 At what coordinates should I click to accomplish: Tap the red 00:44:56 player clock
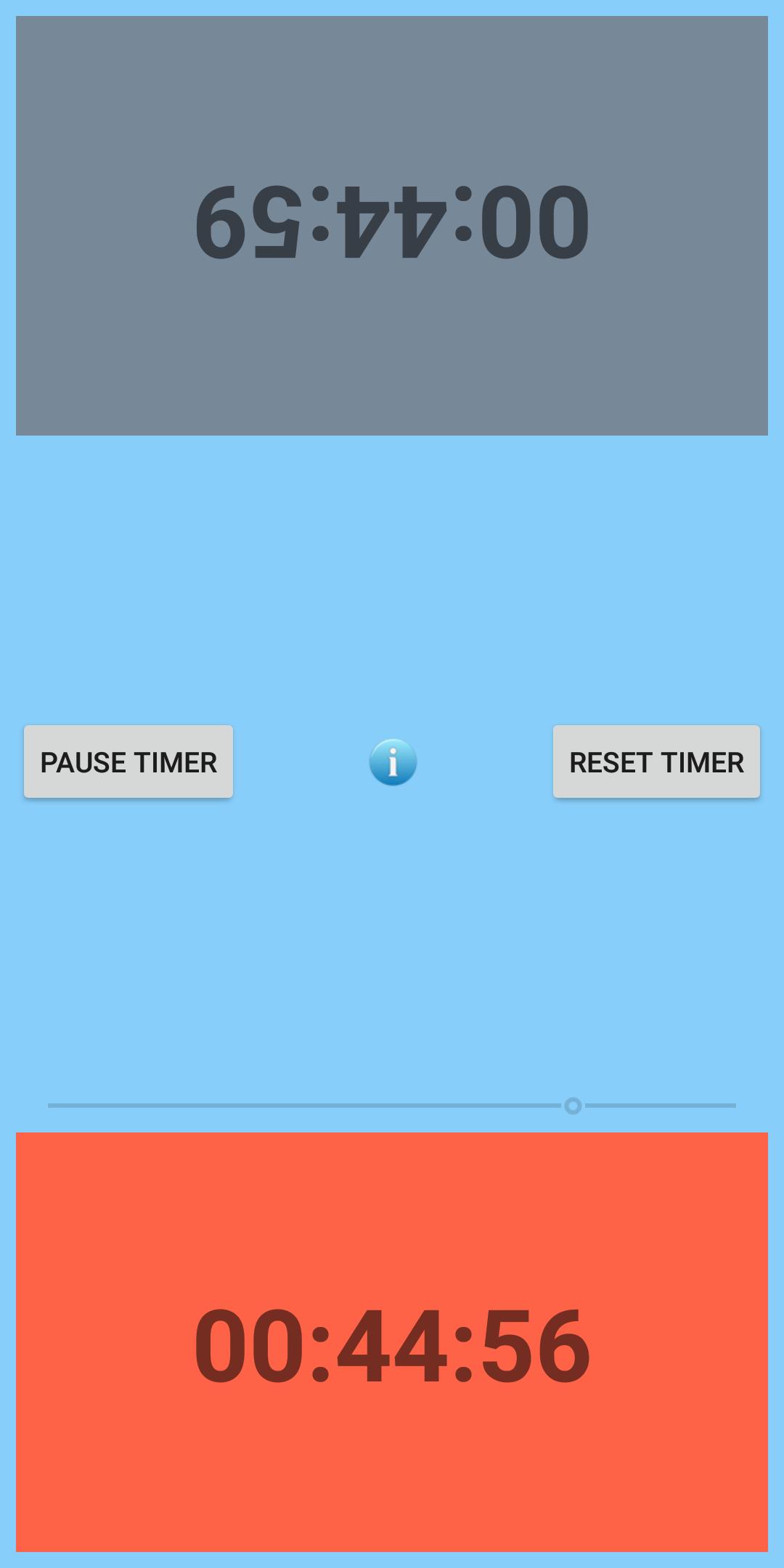392,1342
